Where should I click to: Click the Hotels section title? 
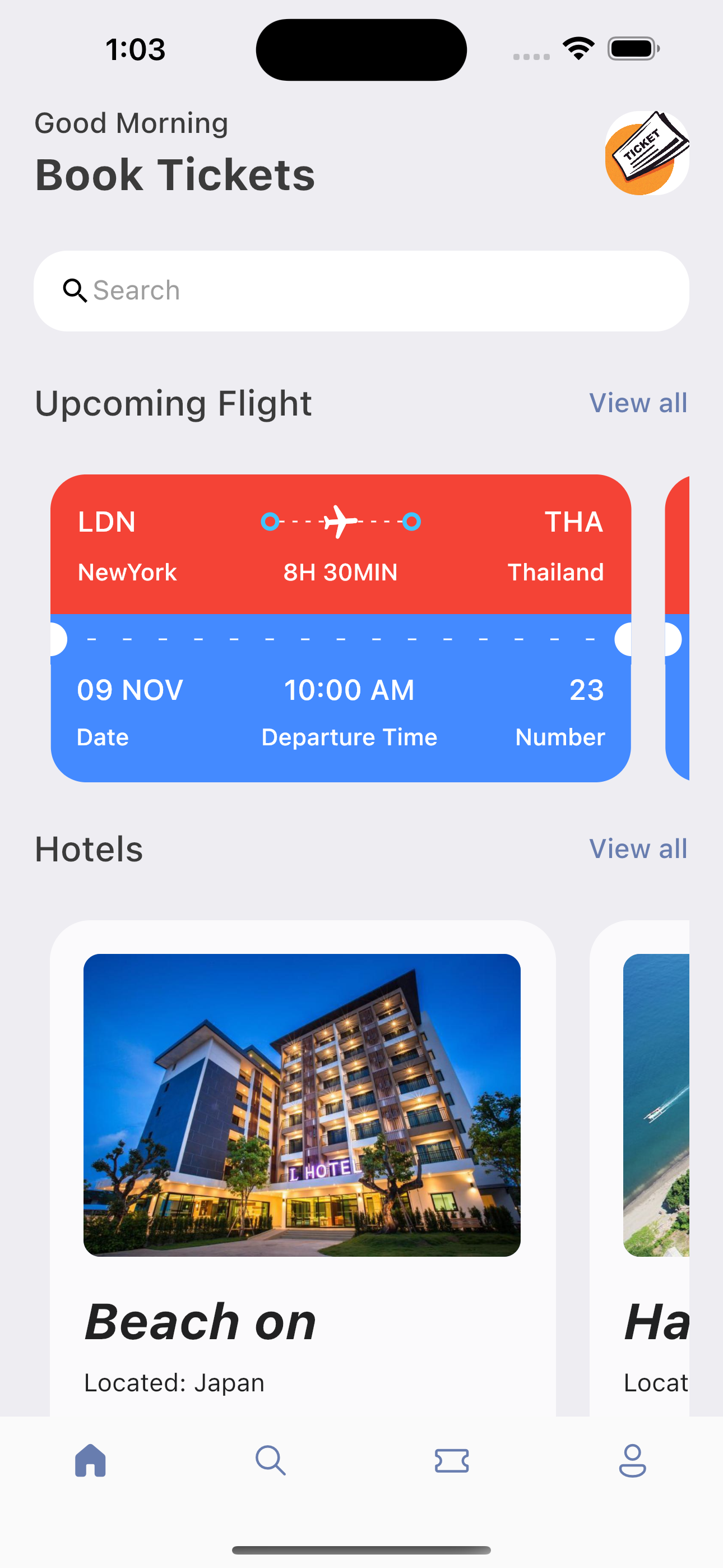(x=88, y=848)
